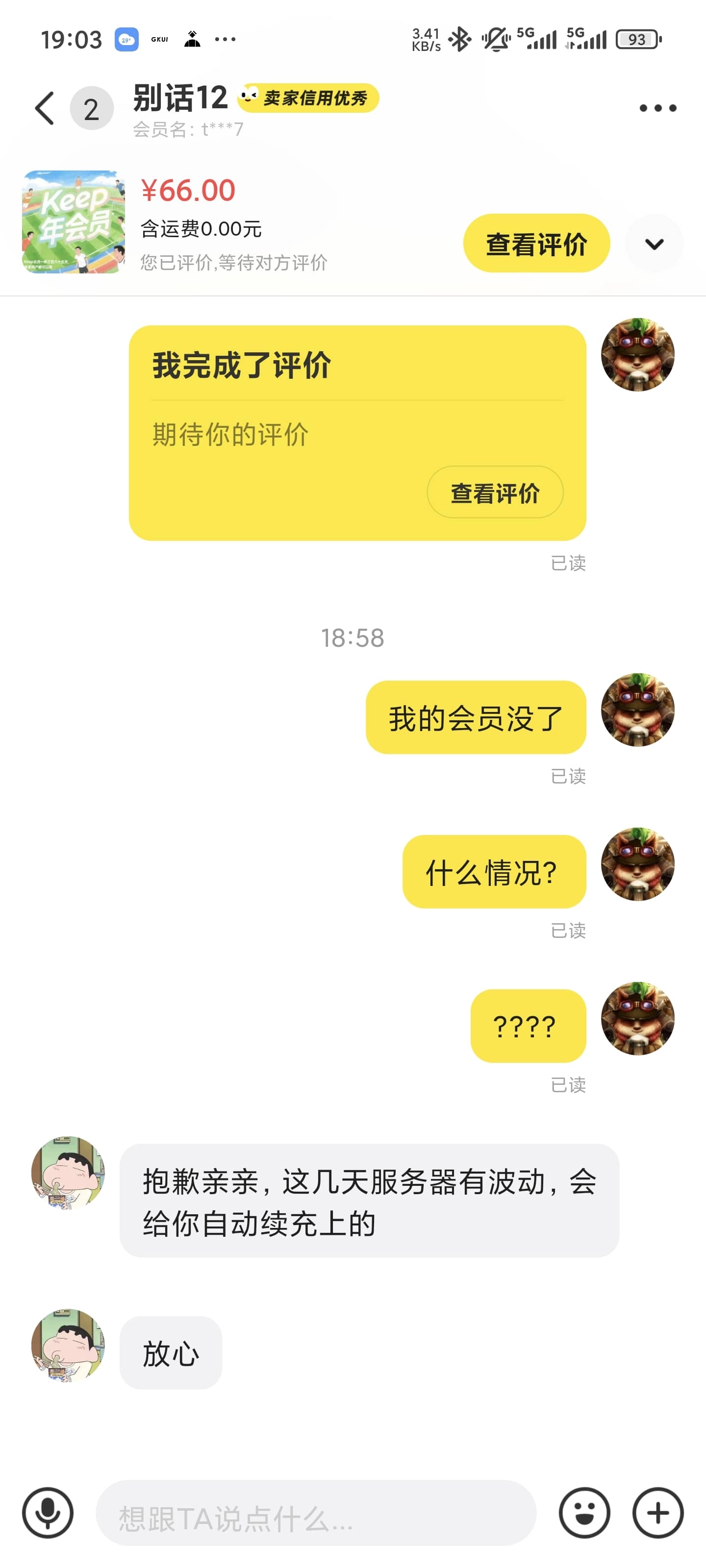
Task: Open the Keep 年会员 product thumbnail
Action: point(73,222)
